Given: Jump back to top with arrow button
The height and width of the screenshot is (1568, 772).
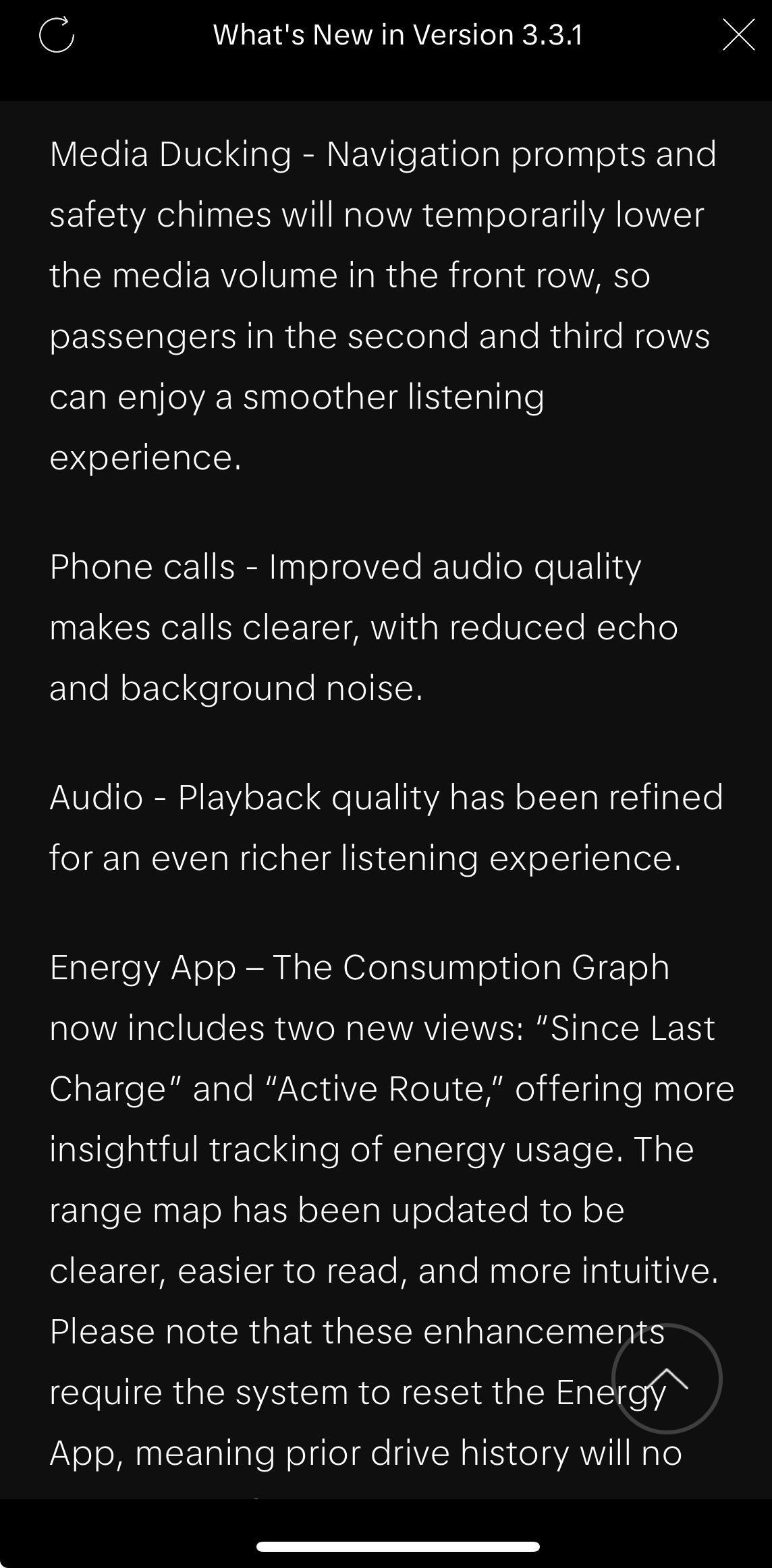Looking at the screenshot, I should tap(667, 1378).
